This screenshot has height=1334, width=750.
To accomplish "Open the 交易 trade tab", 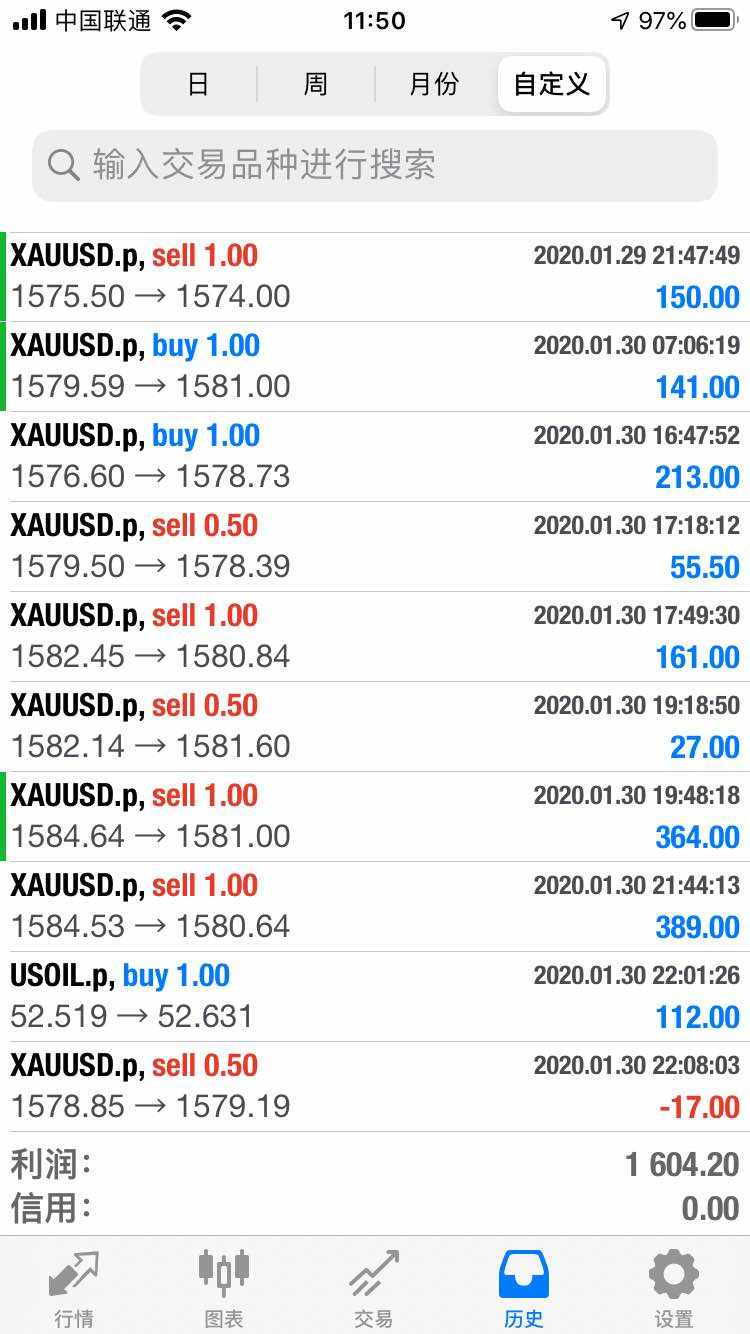I will coord(374,1288).
